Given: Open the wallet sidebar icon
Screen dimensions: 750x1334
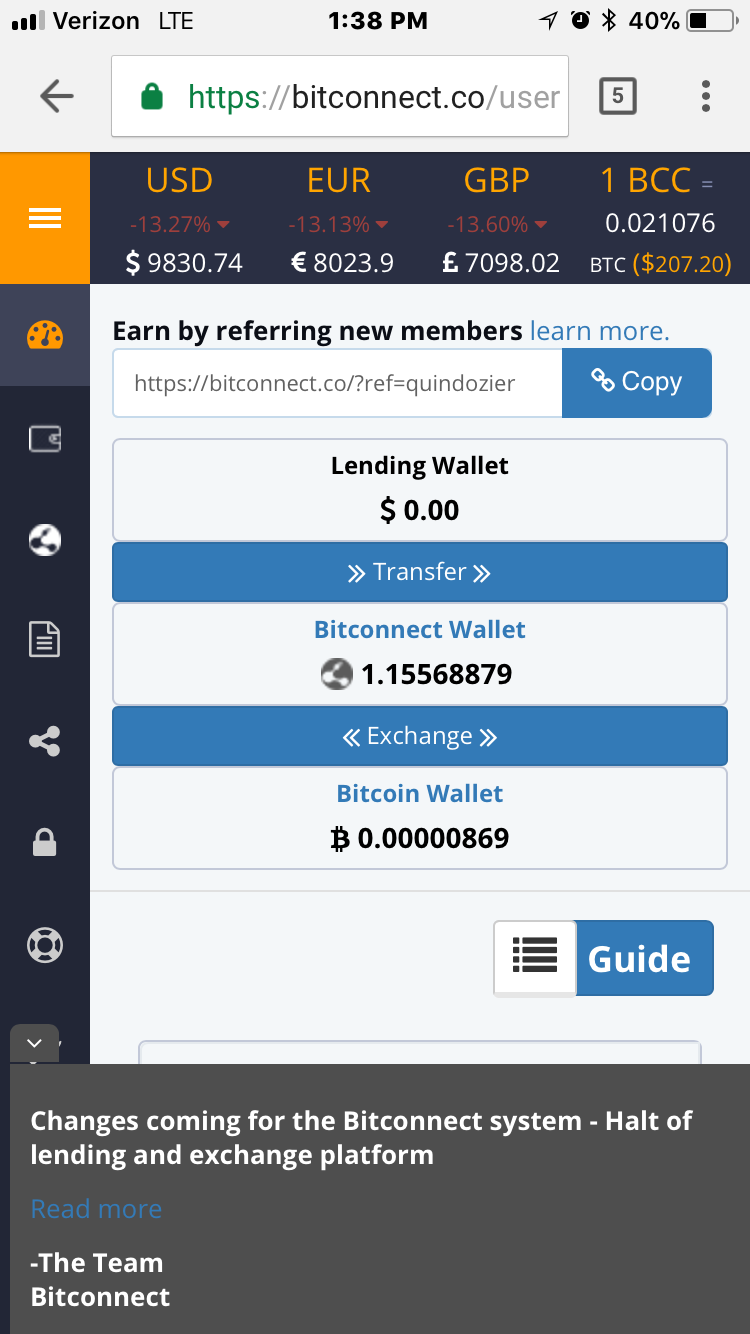Looking at the screenshot, I should pyautogui.click(x=45, y=438).
